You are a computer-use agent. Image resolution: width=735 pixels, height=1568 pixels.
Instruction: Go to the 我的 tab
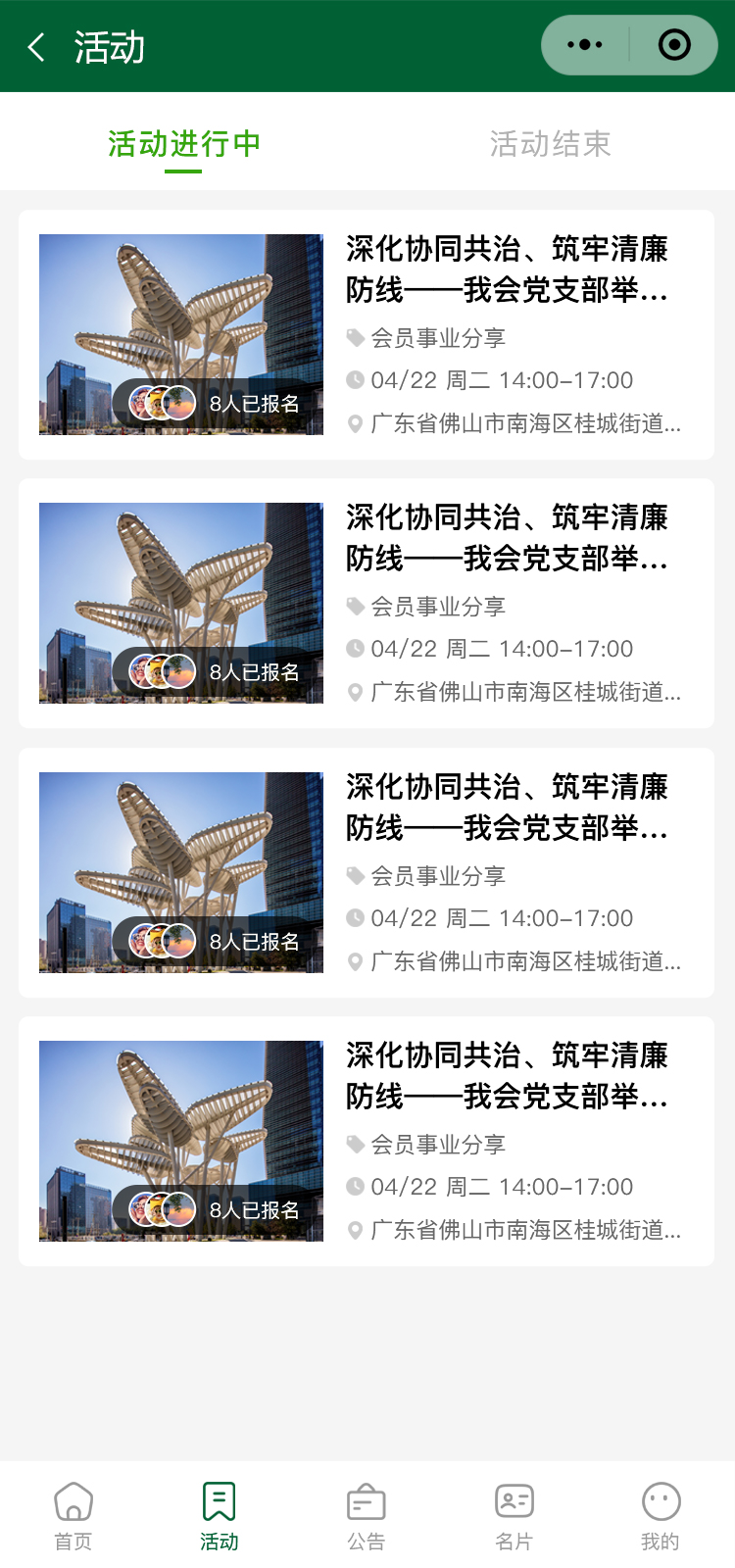point(661,1515)
